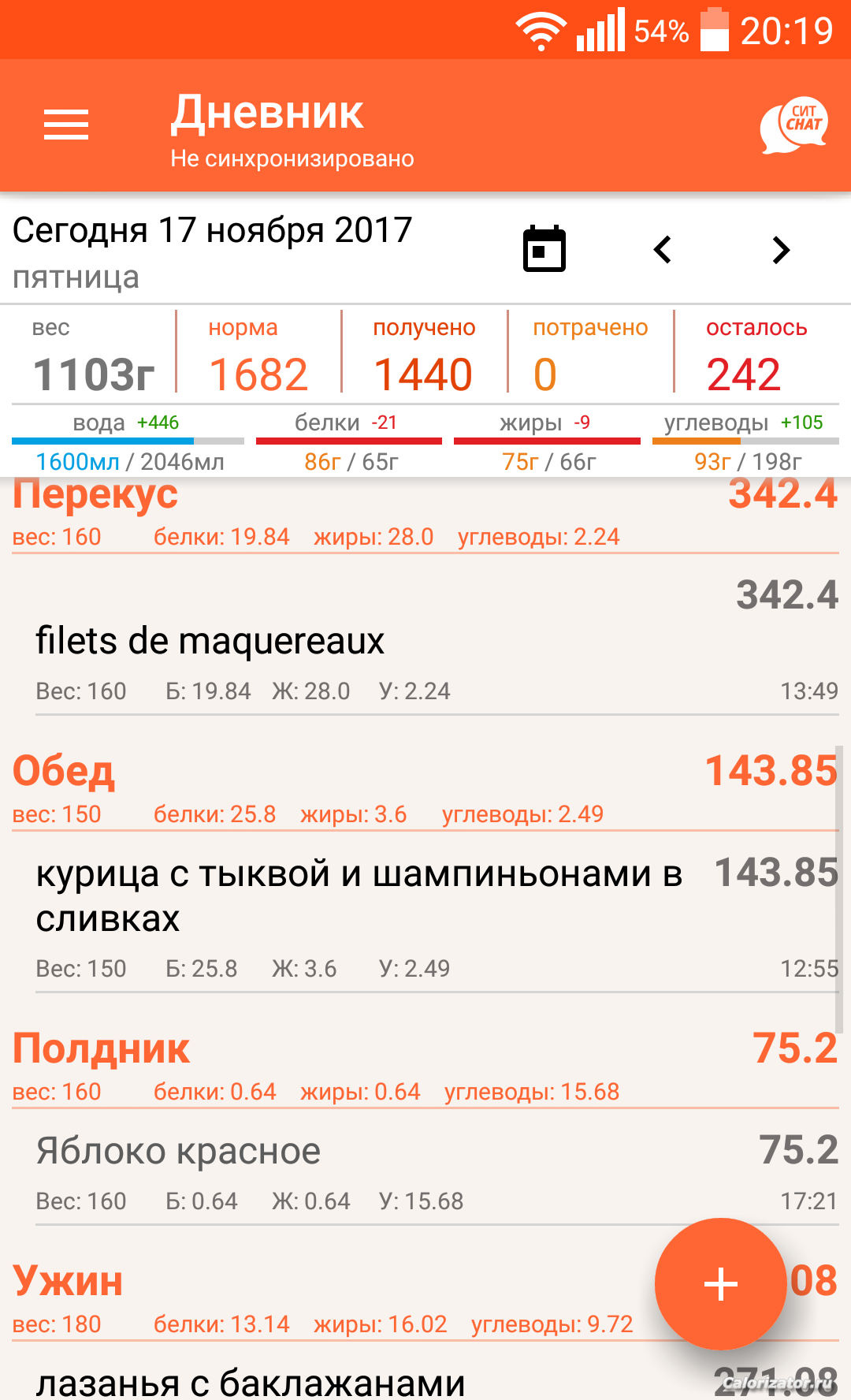Tap the вода water tracker

(x=128, y=443)
